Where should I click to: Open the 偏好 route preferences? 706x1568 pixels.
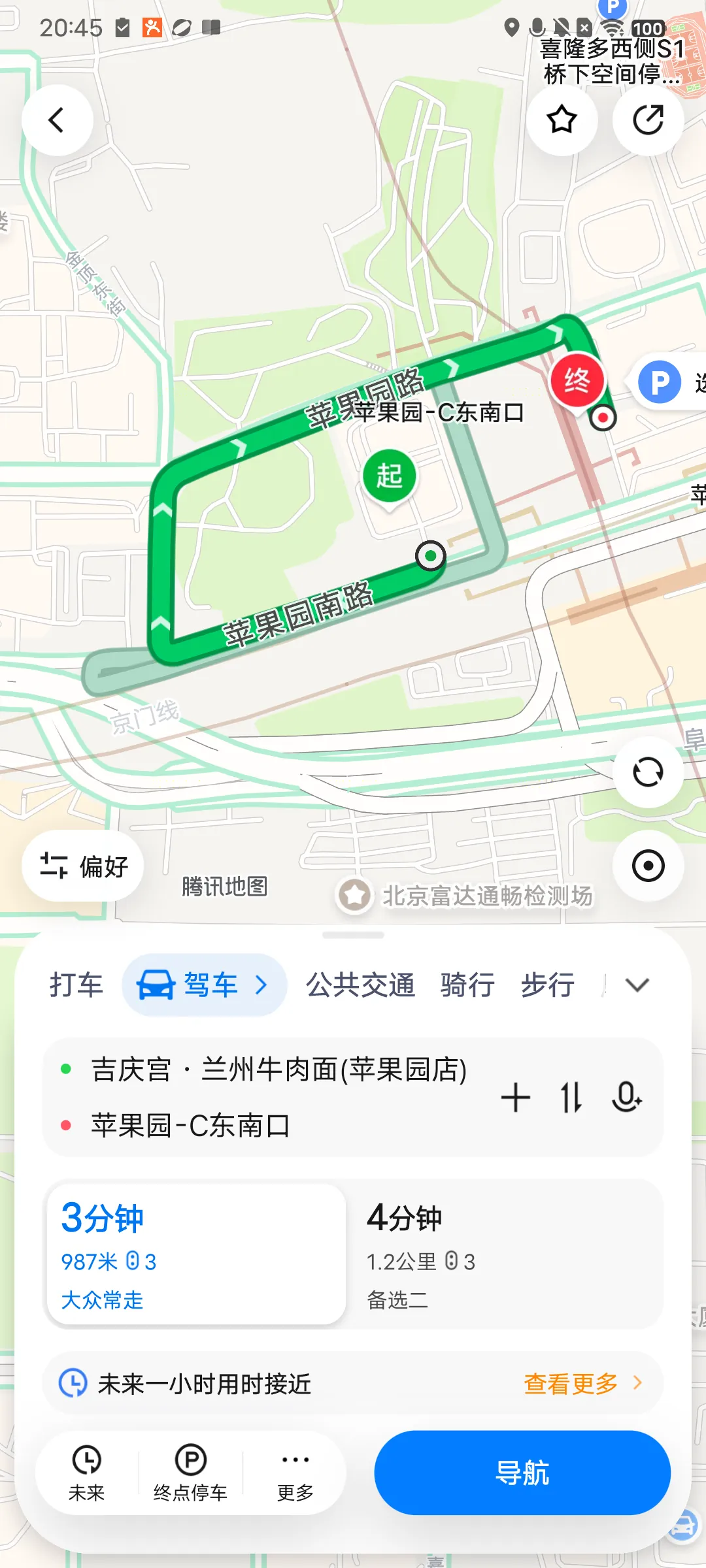(83, 866)
